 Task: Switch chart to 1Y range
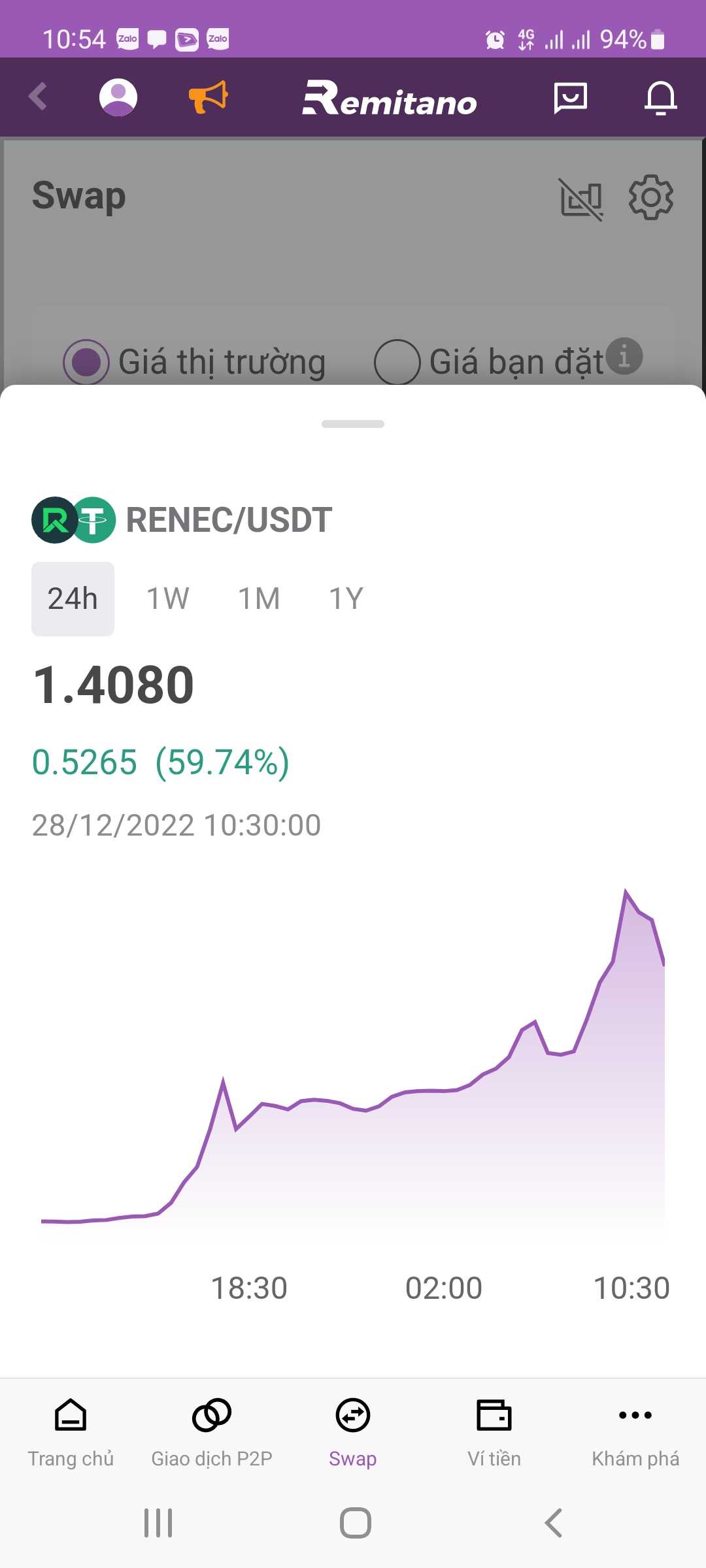click(x=346, y=598)
